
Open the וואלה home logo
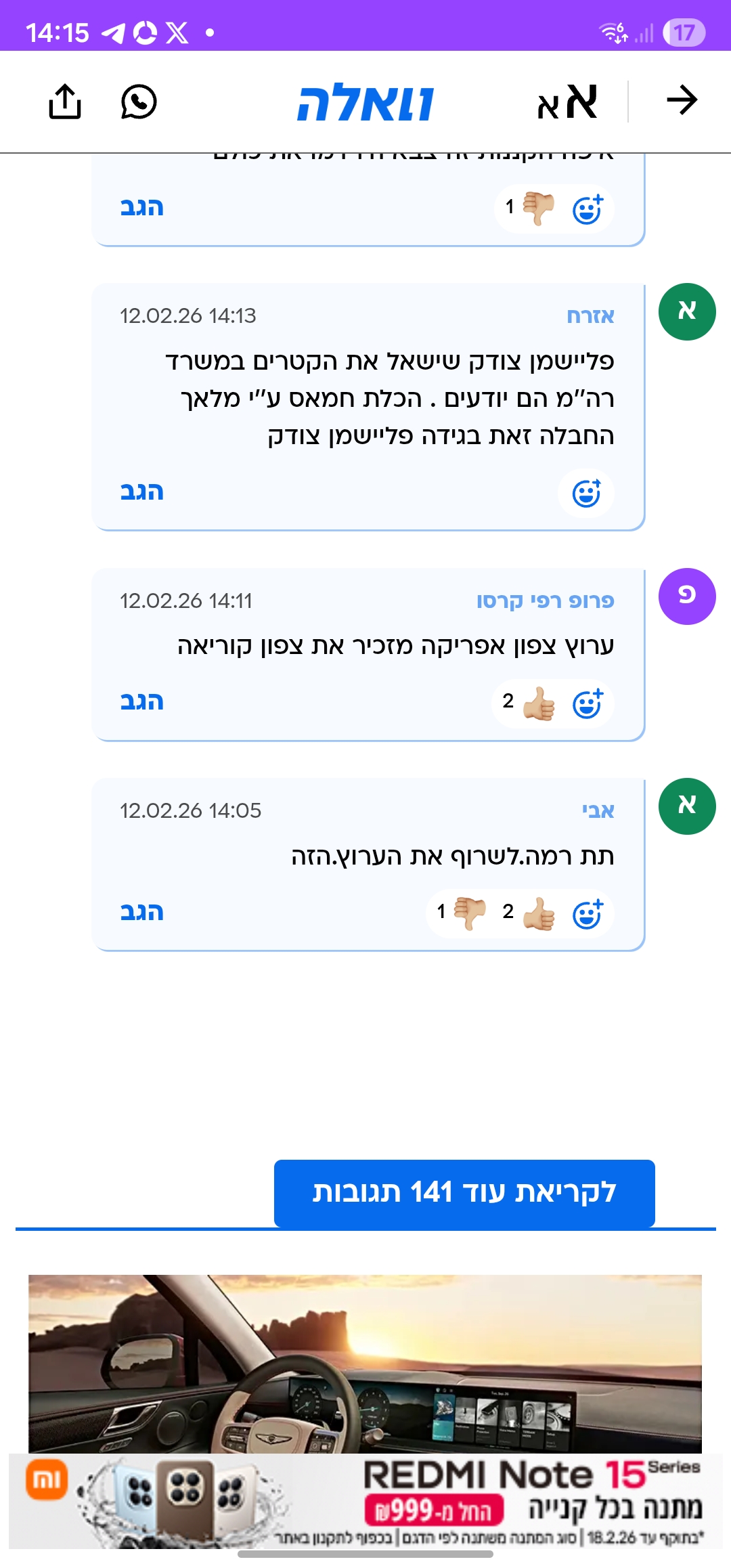[365, 103]
